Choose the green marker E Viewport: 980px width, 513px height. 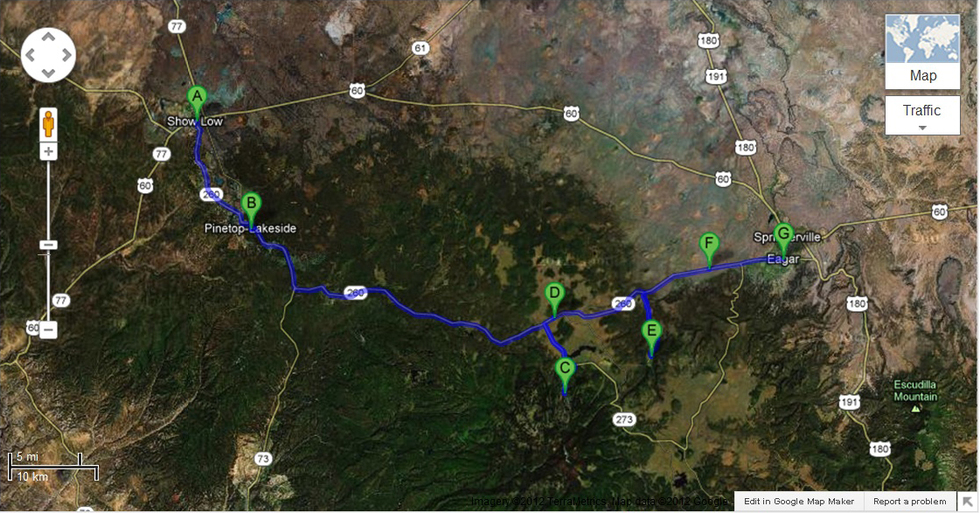[x=652, y=333]
